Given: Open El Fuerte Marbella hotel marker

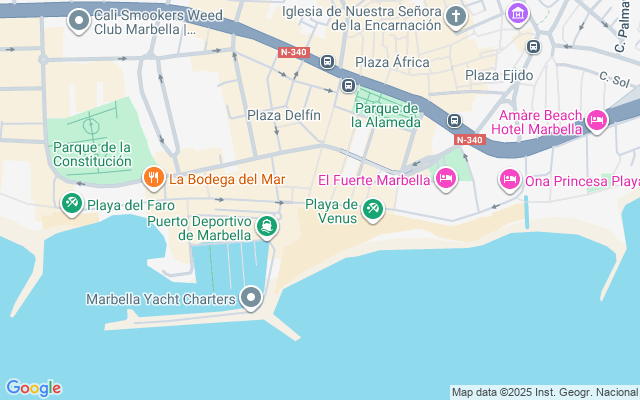Looking at the screenshot, I should [x=446, y=180].
